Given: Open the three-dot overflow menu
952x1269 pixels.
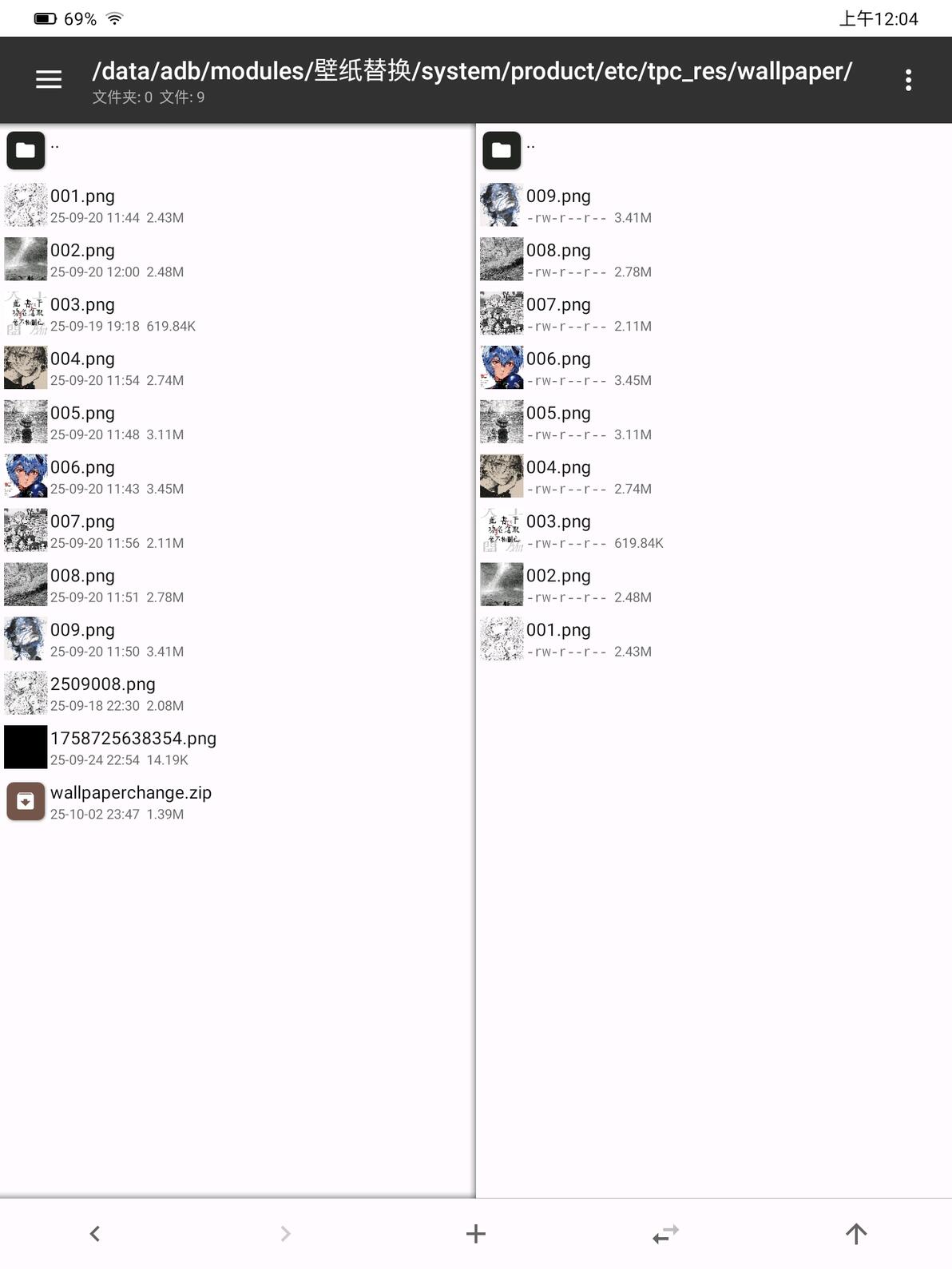Looking at the screenshot, I should pos(908,79).
